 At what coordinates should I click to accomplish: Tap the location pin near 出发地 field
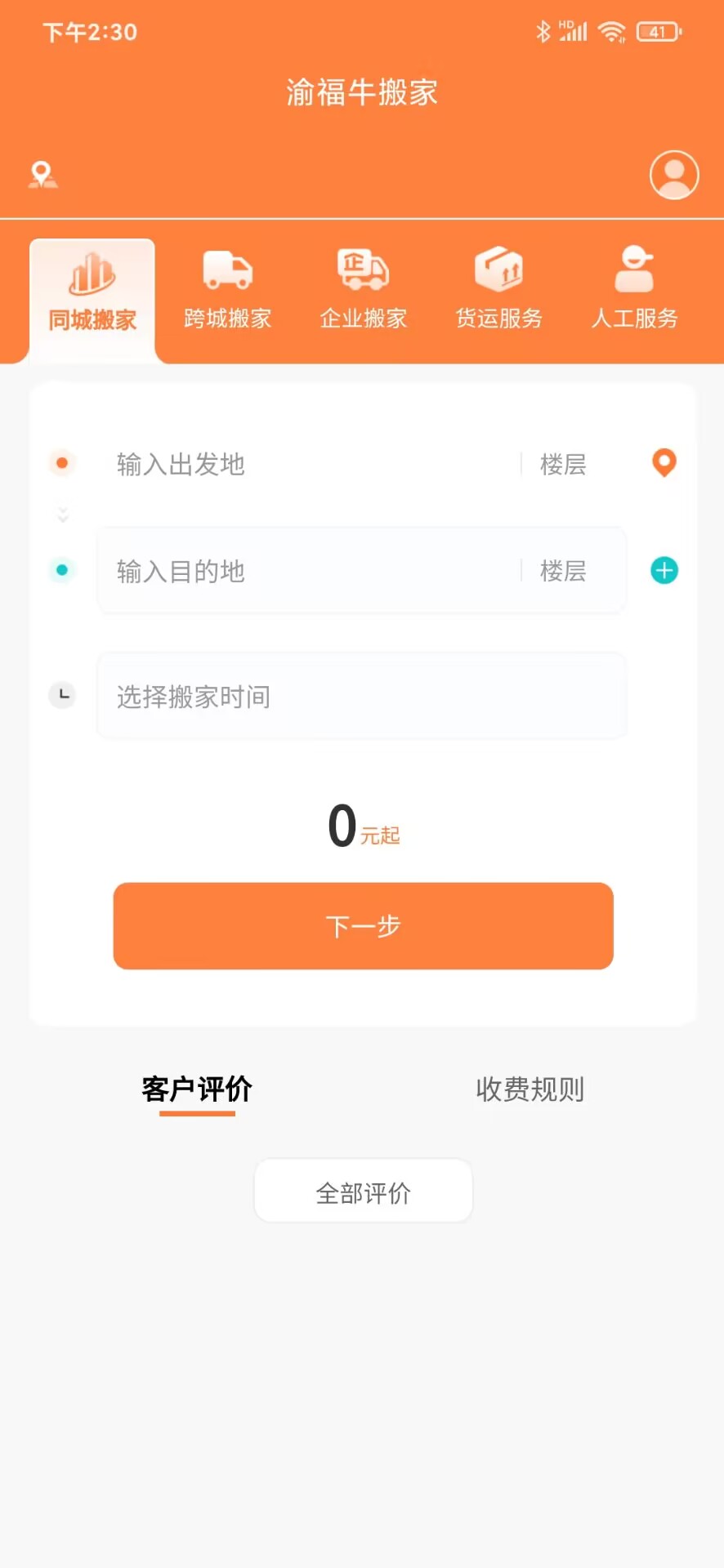click(664, 462)
